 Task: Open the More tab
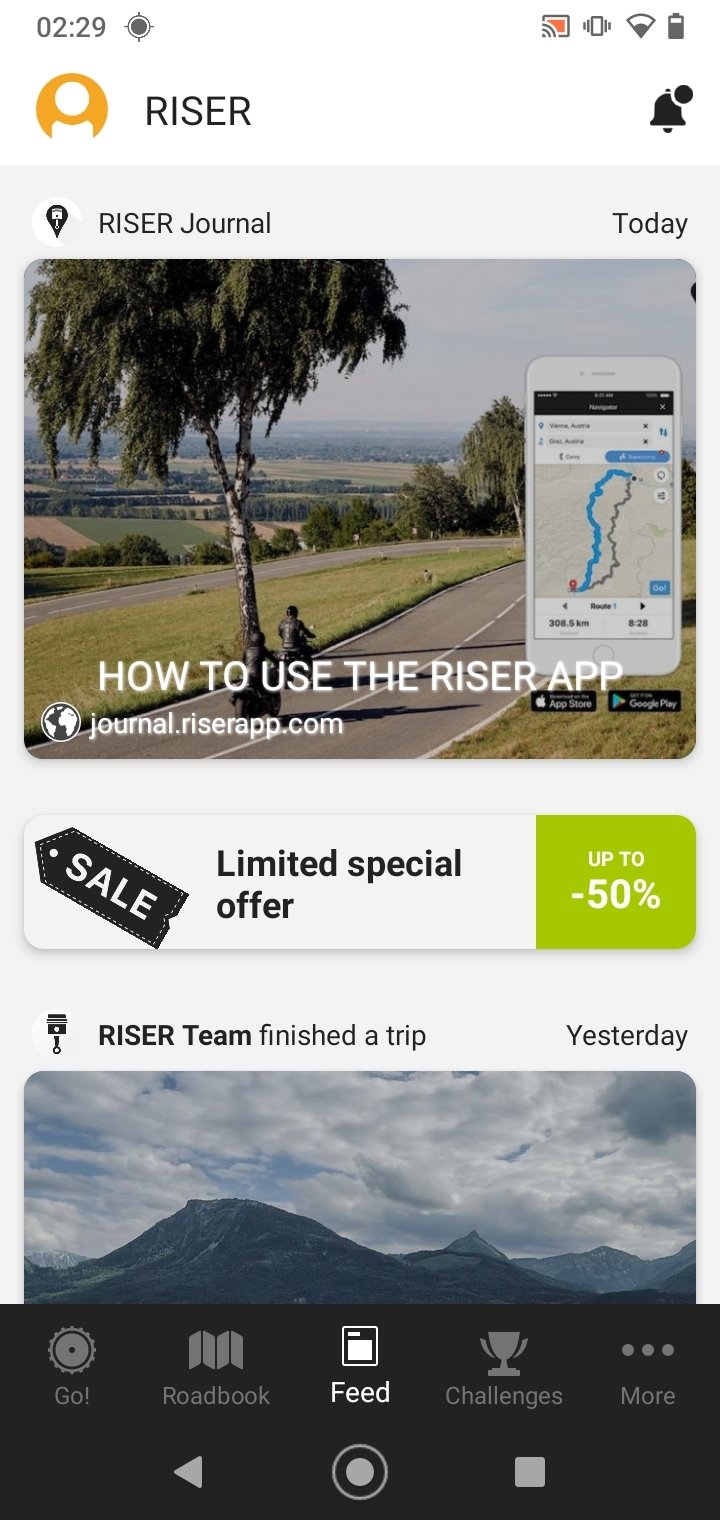coord(648,1367)
